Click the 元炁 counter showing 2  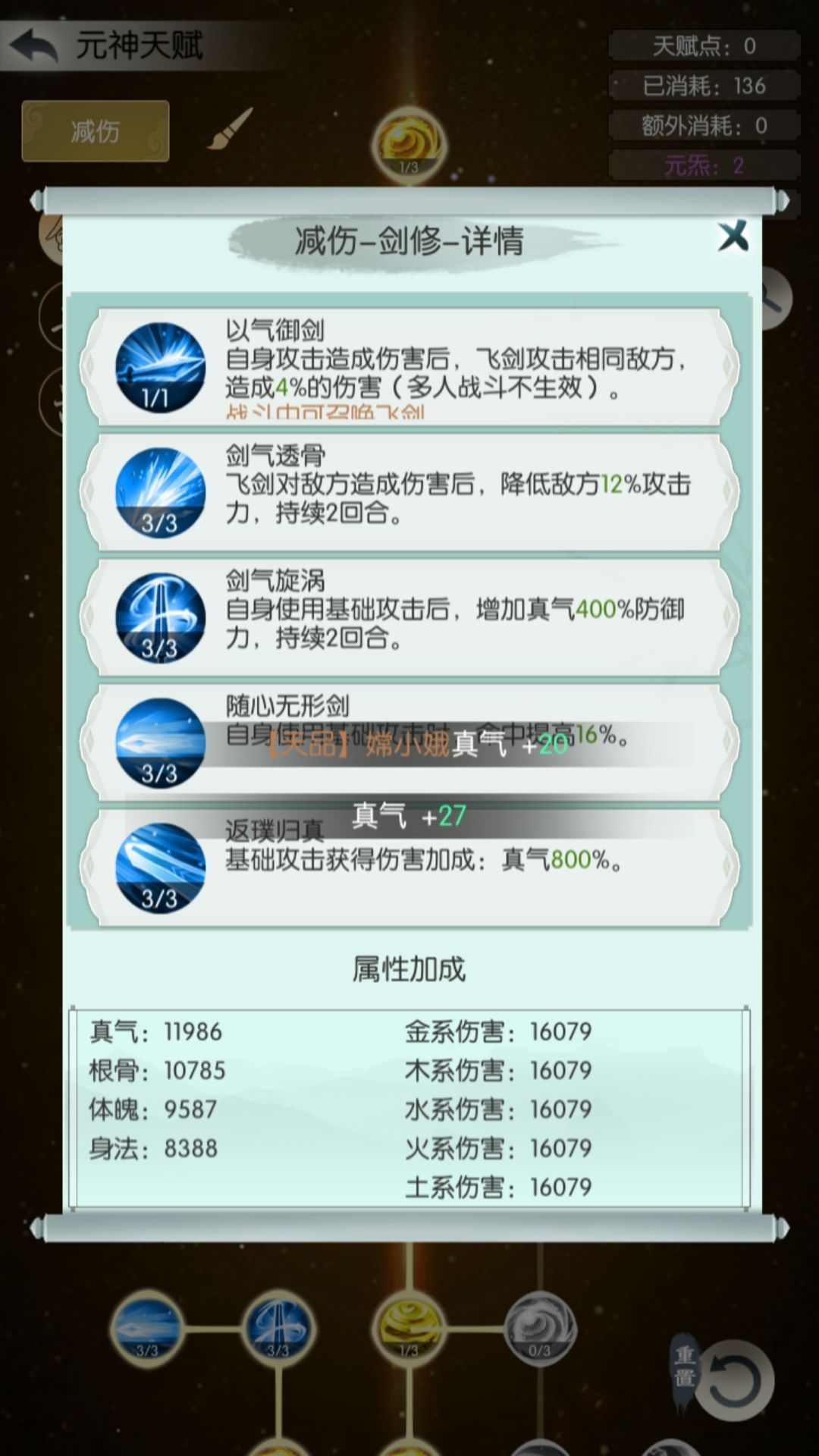pyautogui.click(x=704, y=165)
